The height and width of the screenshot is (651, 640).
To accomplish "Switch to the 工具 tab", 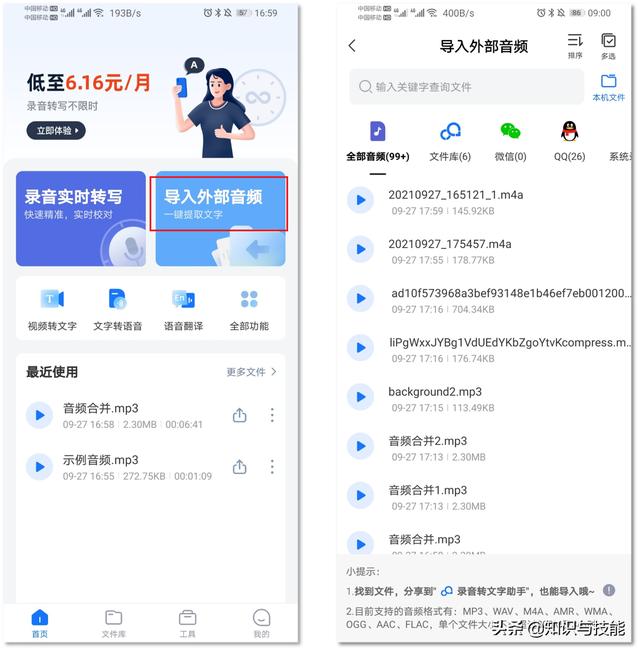I will point(187,622).
